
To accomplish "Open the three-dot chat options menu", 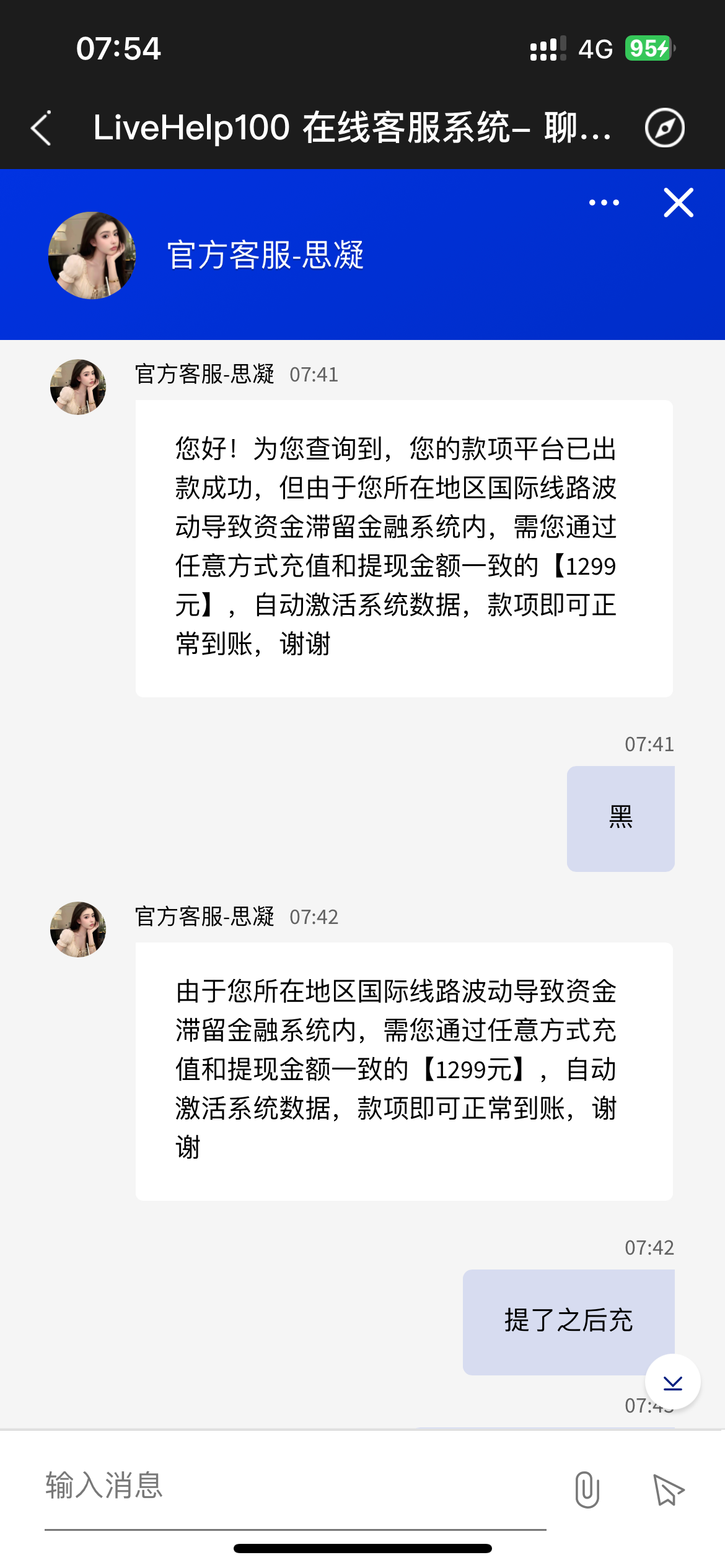I will [604, 203].
